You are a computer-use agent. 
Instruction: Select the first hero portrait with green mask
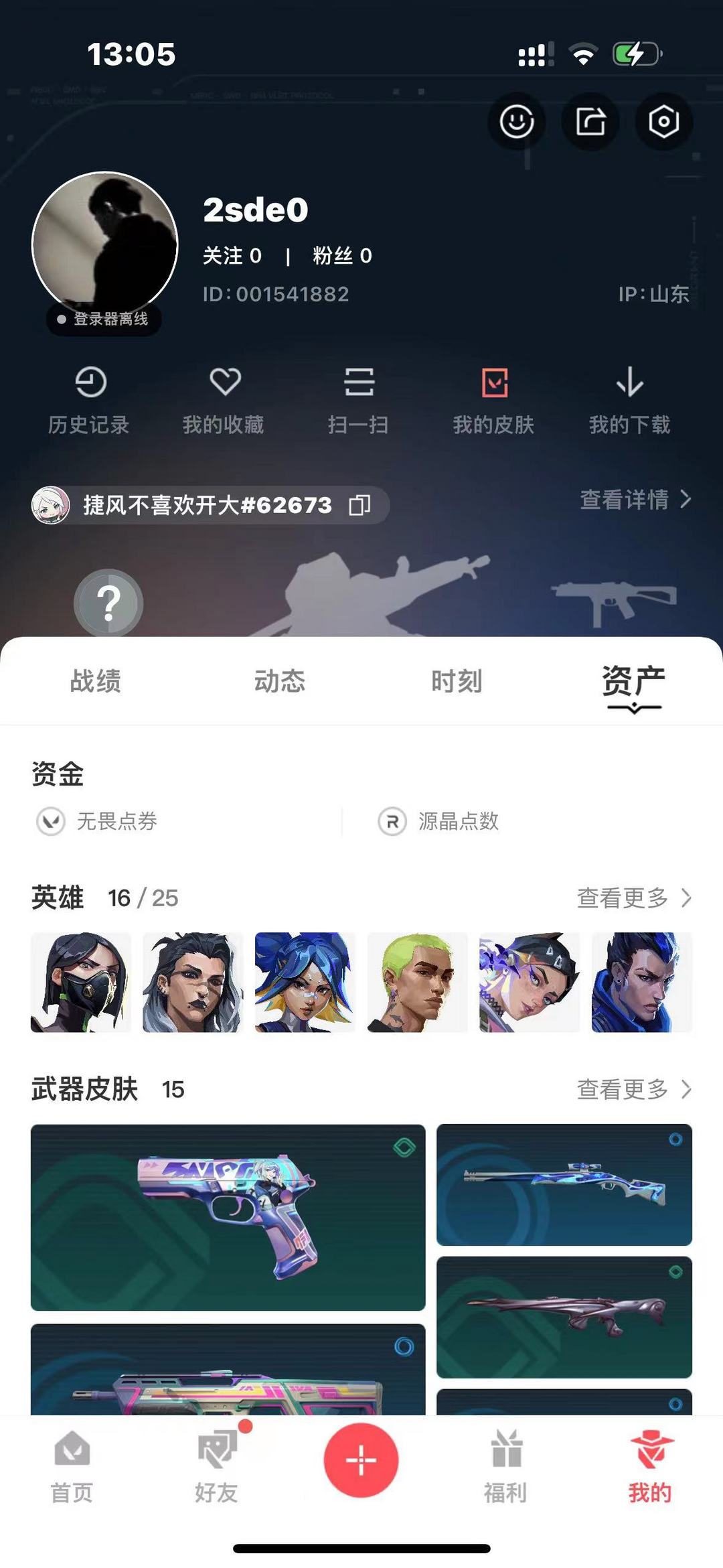click(x=80, y=981)
